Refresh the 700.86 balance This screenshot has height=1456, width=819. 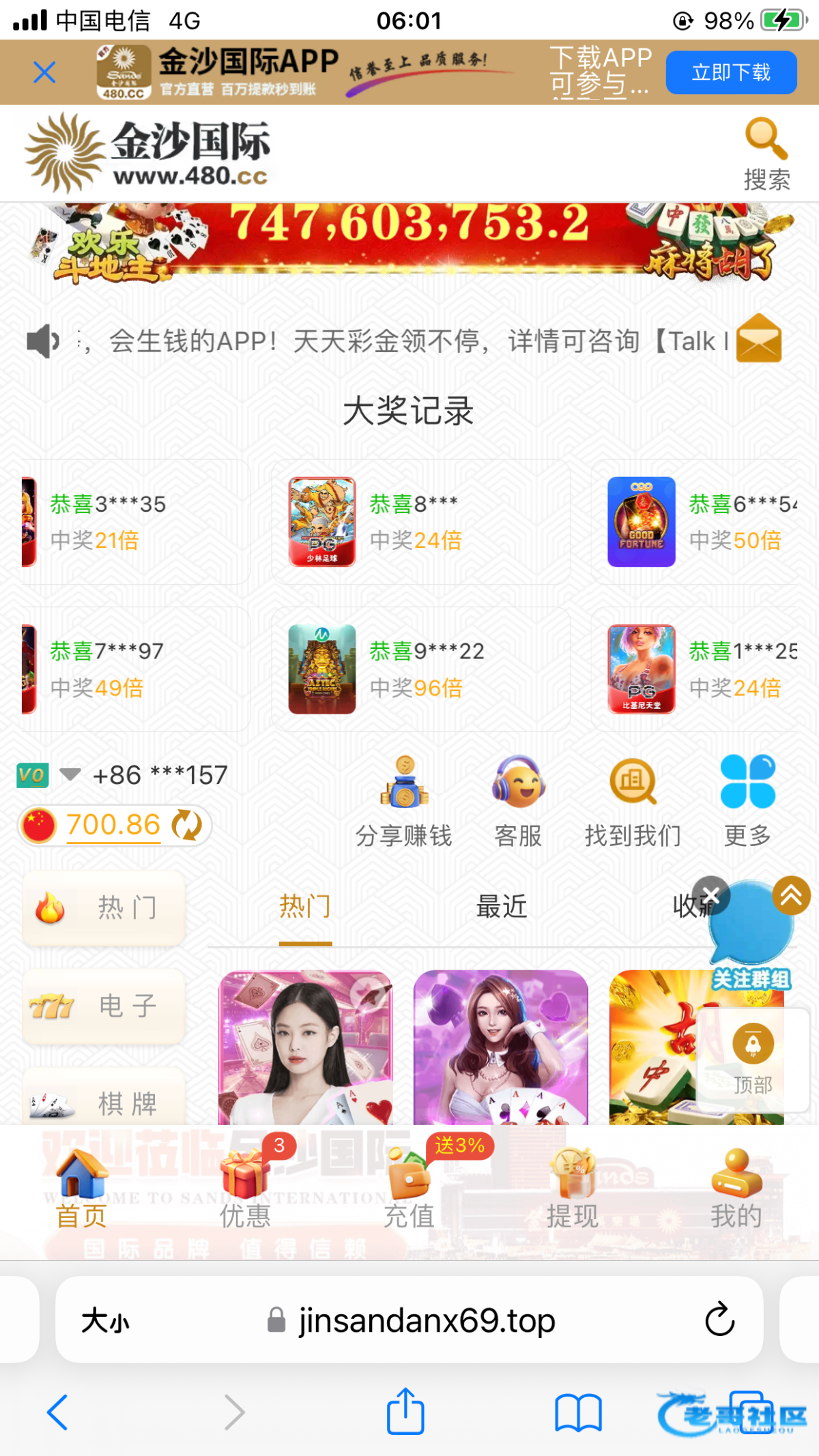(186, 825)
